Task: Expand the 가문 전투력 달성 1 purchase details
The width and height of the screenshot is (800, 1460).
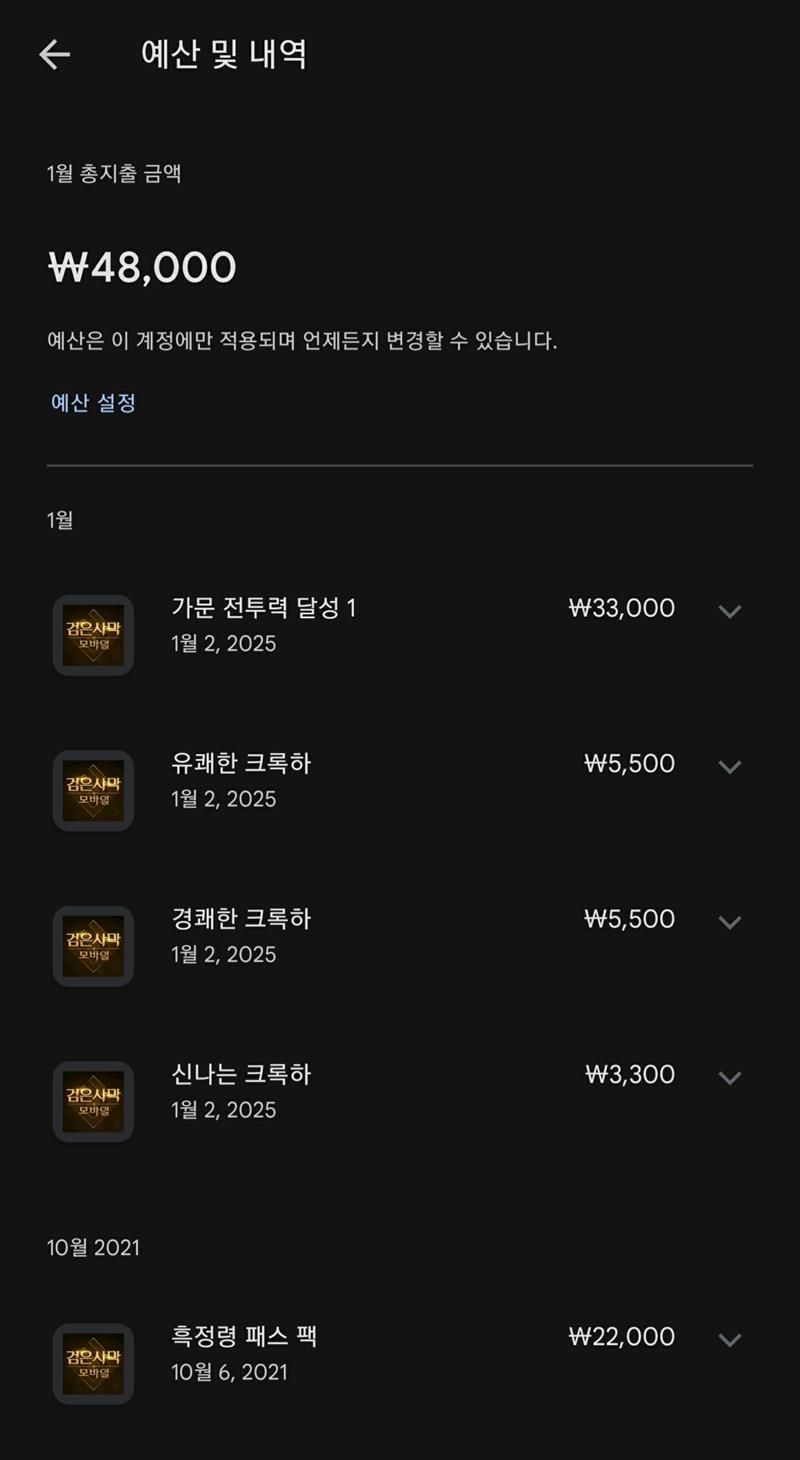Action: pyautogui.click(x=730, y=611)
